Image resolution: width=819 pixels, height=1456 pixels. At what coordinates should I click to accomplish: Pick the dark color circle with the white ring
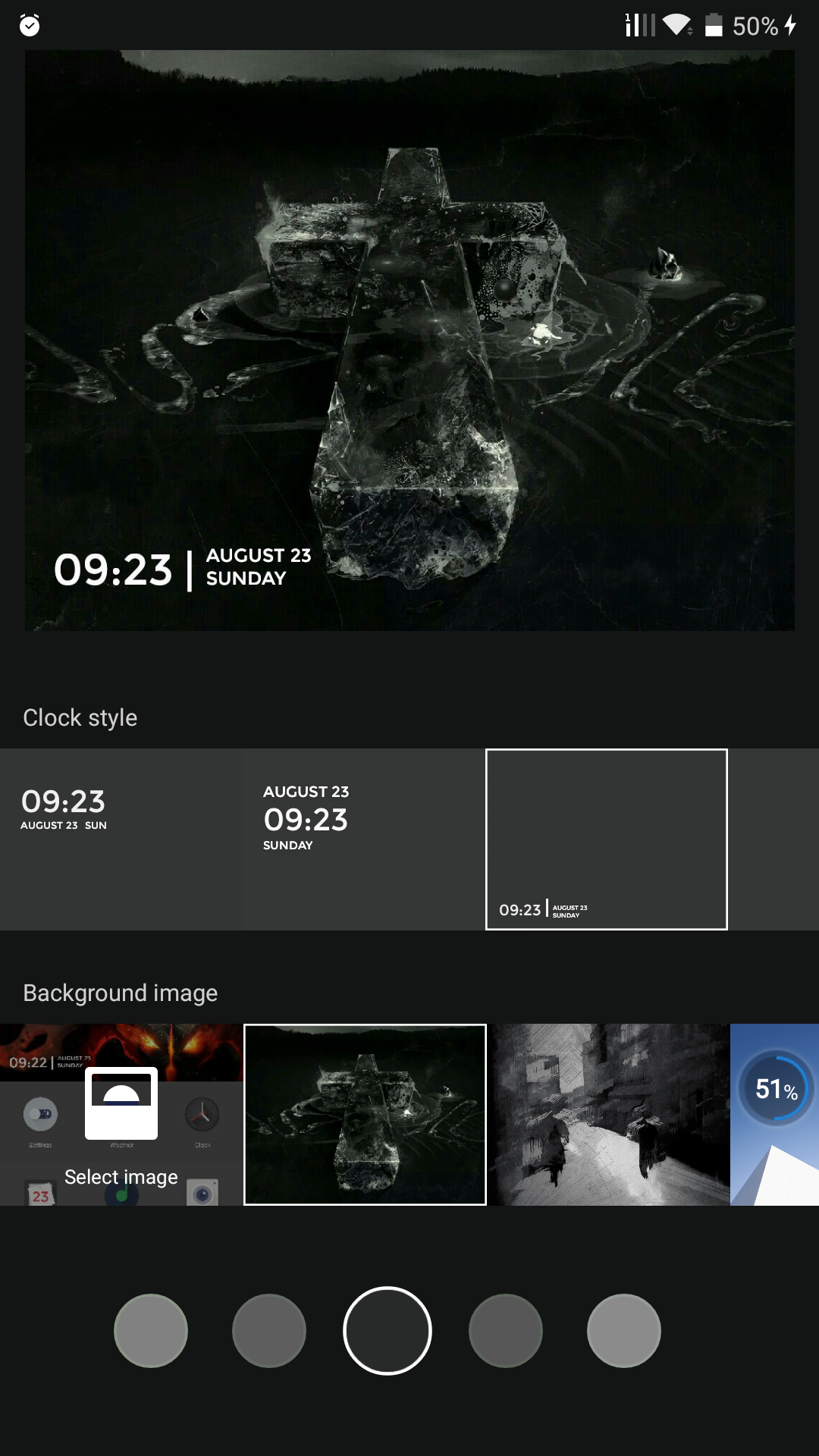(x=388, y=1331)
